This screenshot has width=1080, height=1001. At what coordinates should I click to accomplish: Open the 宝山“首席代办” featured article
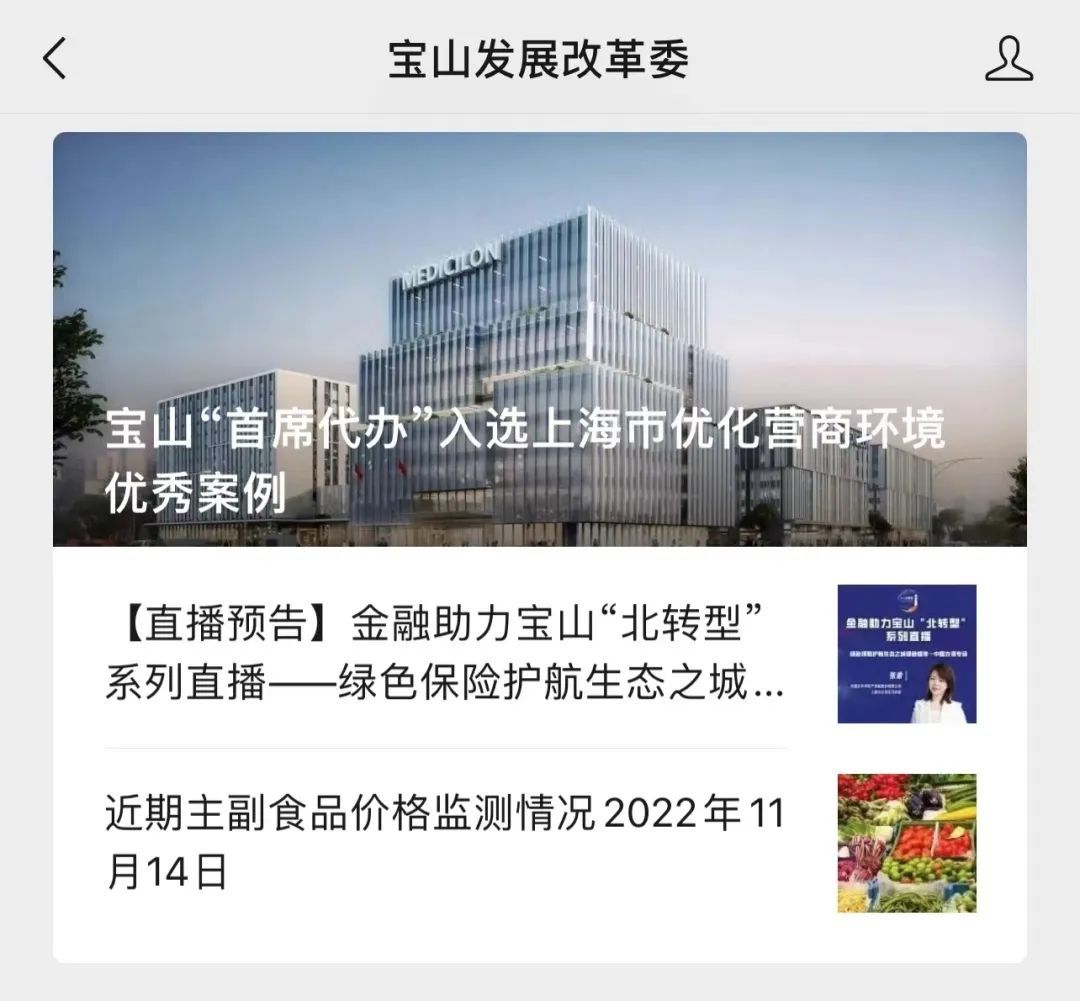point(540,340)
